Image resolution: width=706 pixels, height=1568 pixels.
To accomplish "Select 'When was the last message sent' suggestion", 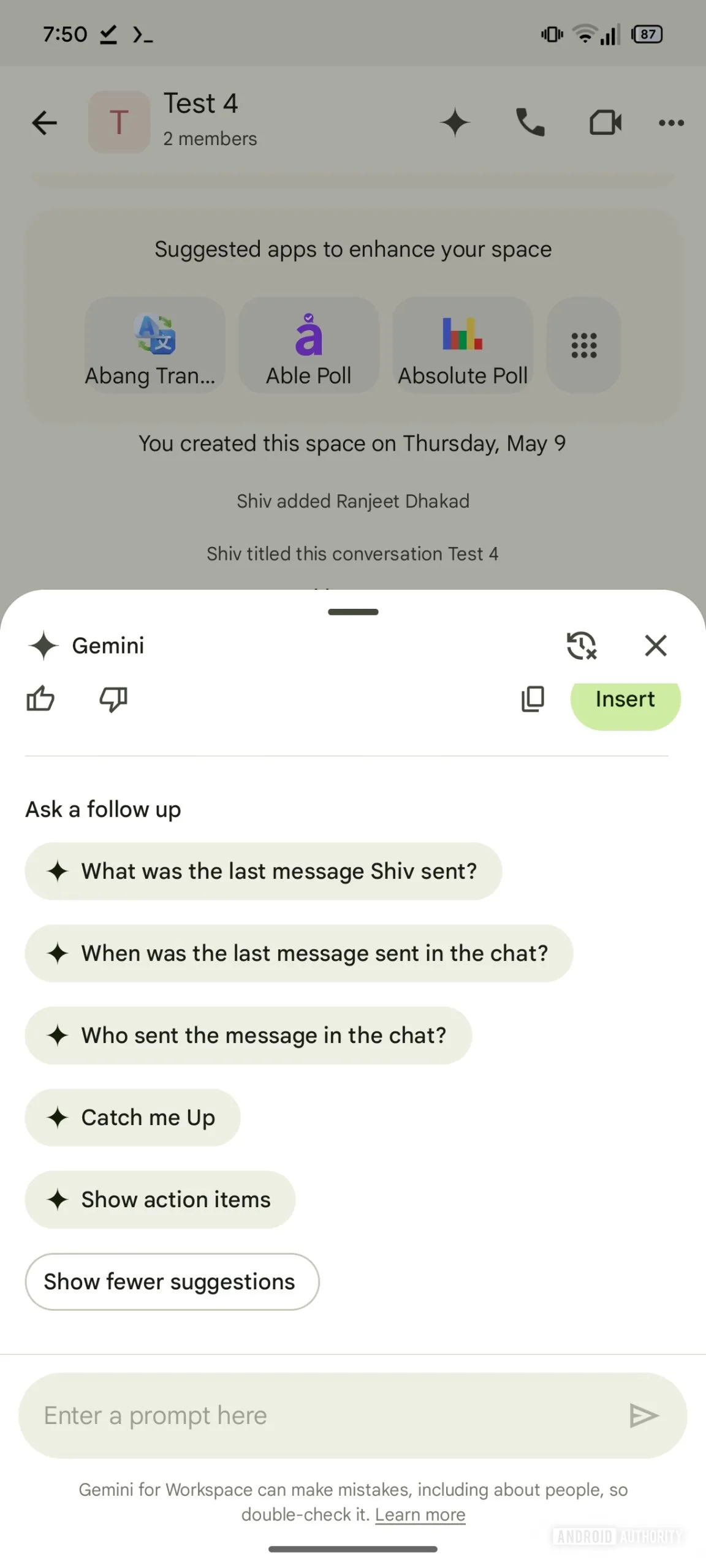I will [x=299, y=953].
